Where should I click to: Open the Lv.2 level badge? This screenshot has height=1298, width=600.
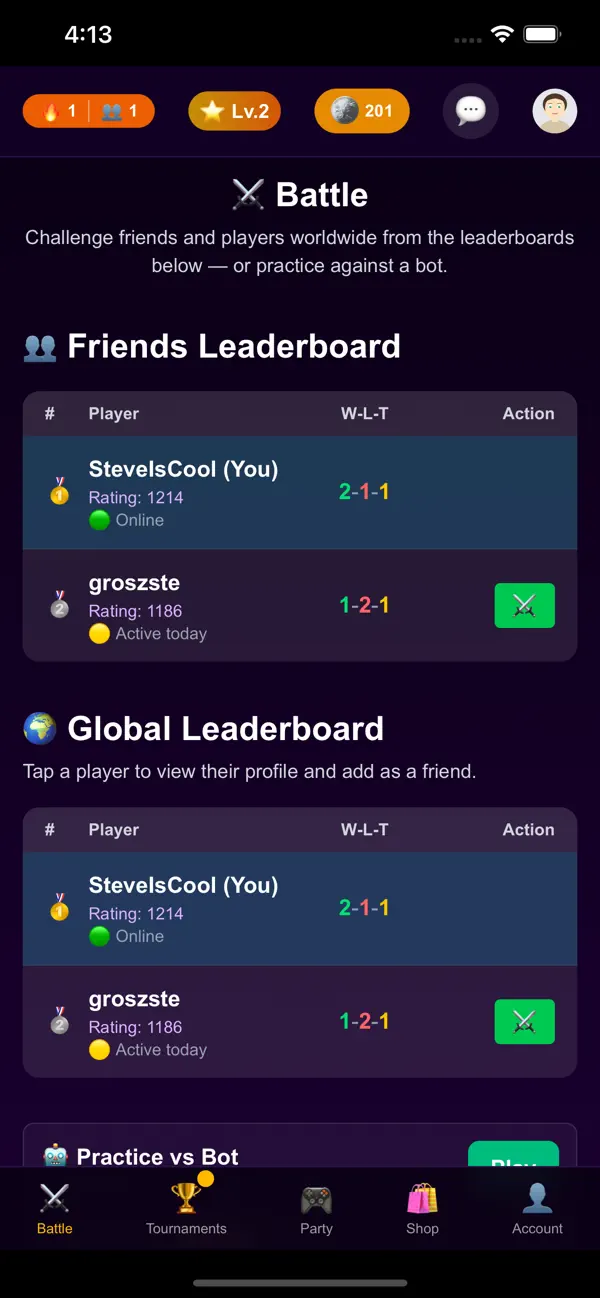[x=234, y=111]
